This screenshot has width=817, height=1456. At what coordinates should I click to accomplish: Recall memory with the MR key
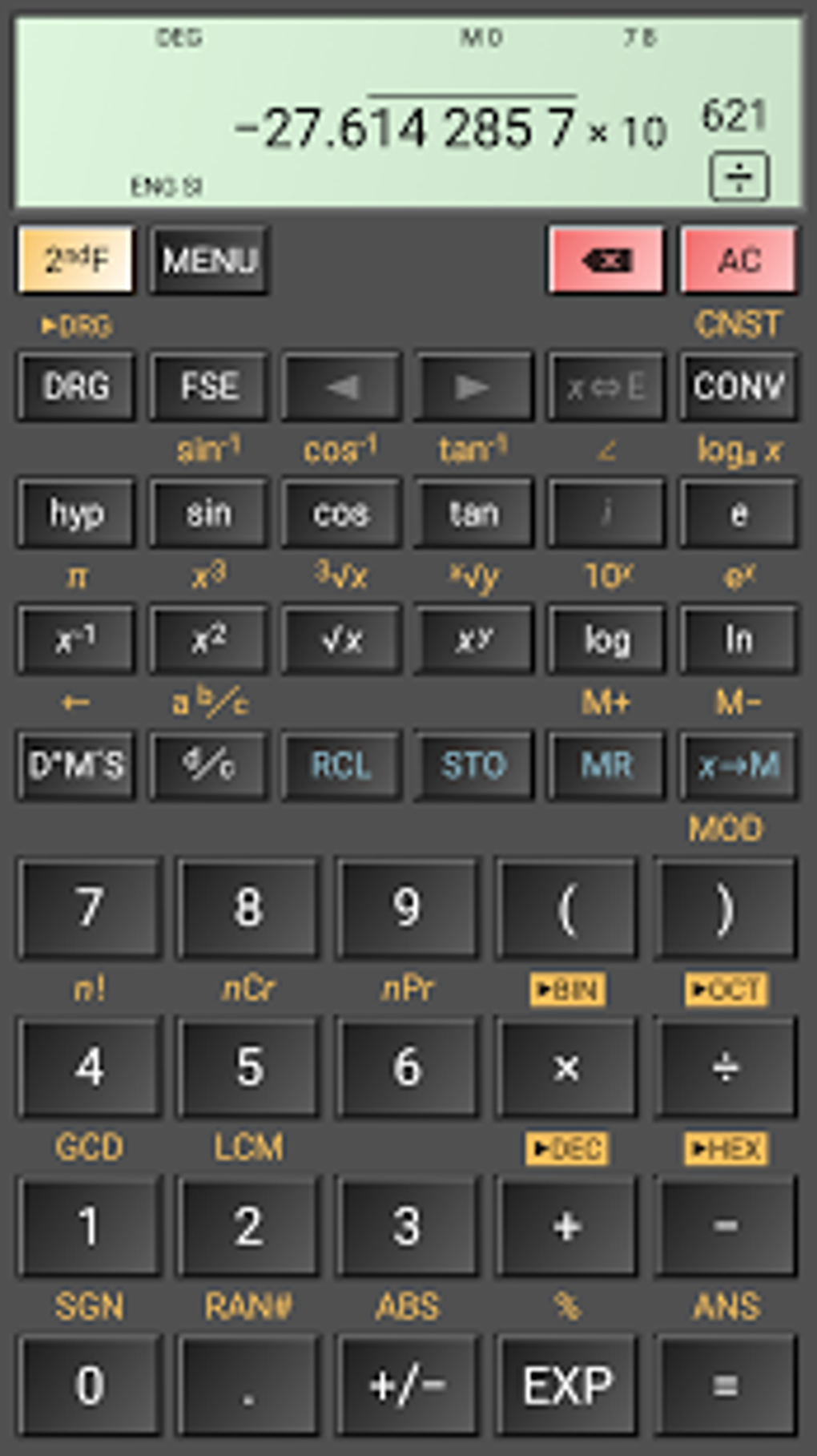pos(606,765)
